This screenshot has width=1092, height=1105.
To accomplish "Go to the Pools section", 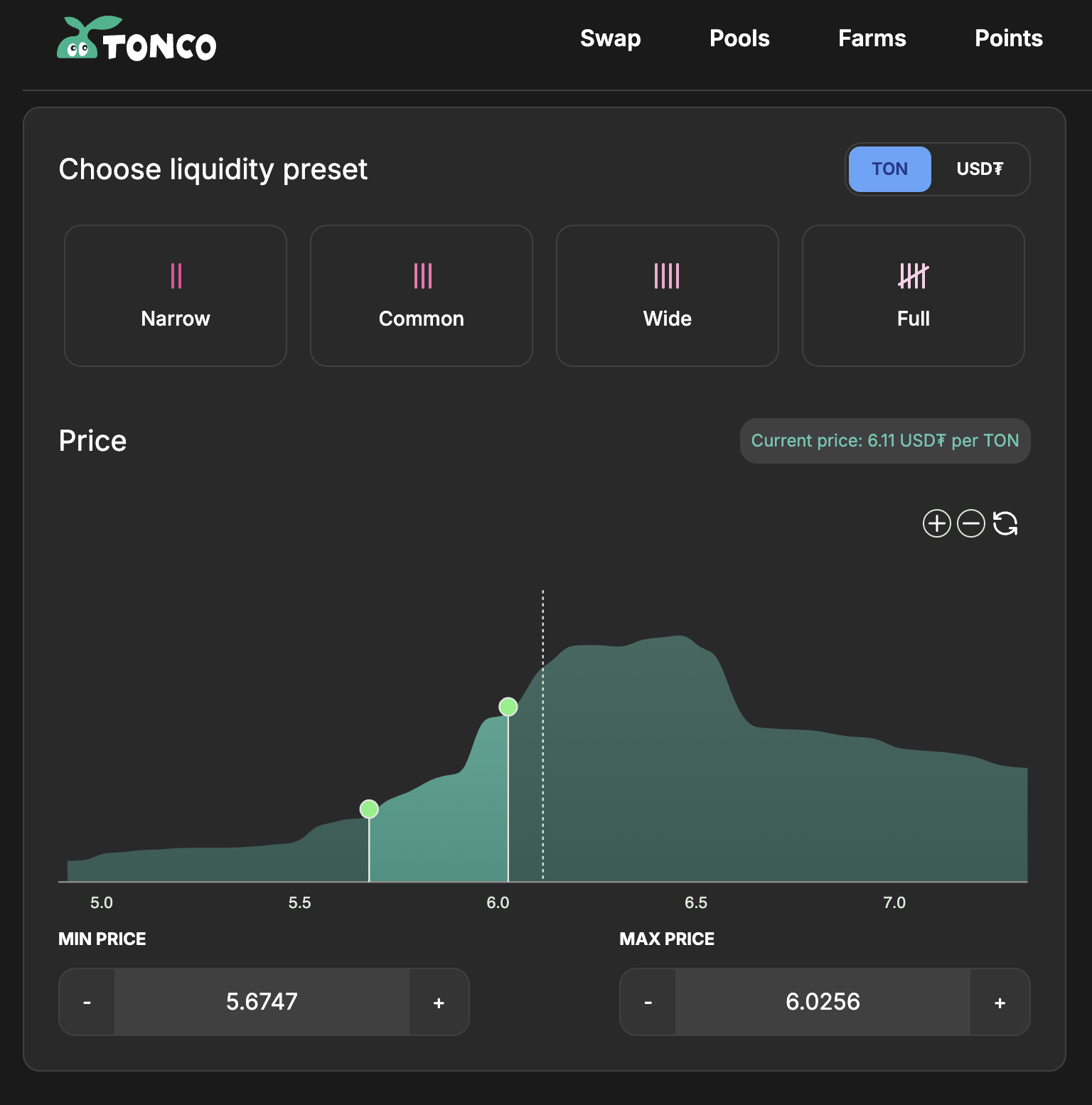I will (x=739, y=38).
